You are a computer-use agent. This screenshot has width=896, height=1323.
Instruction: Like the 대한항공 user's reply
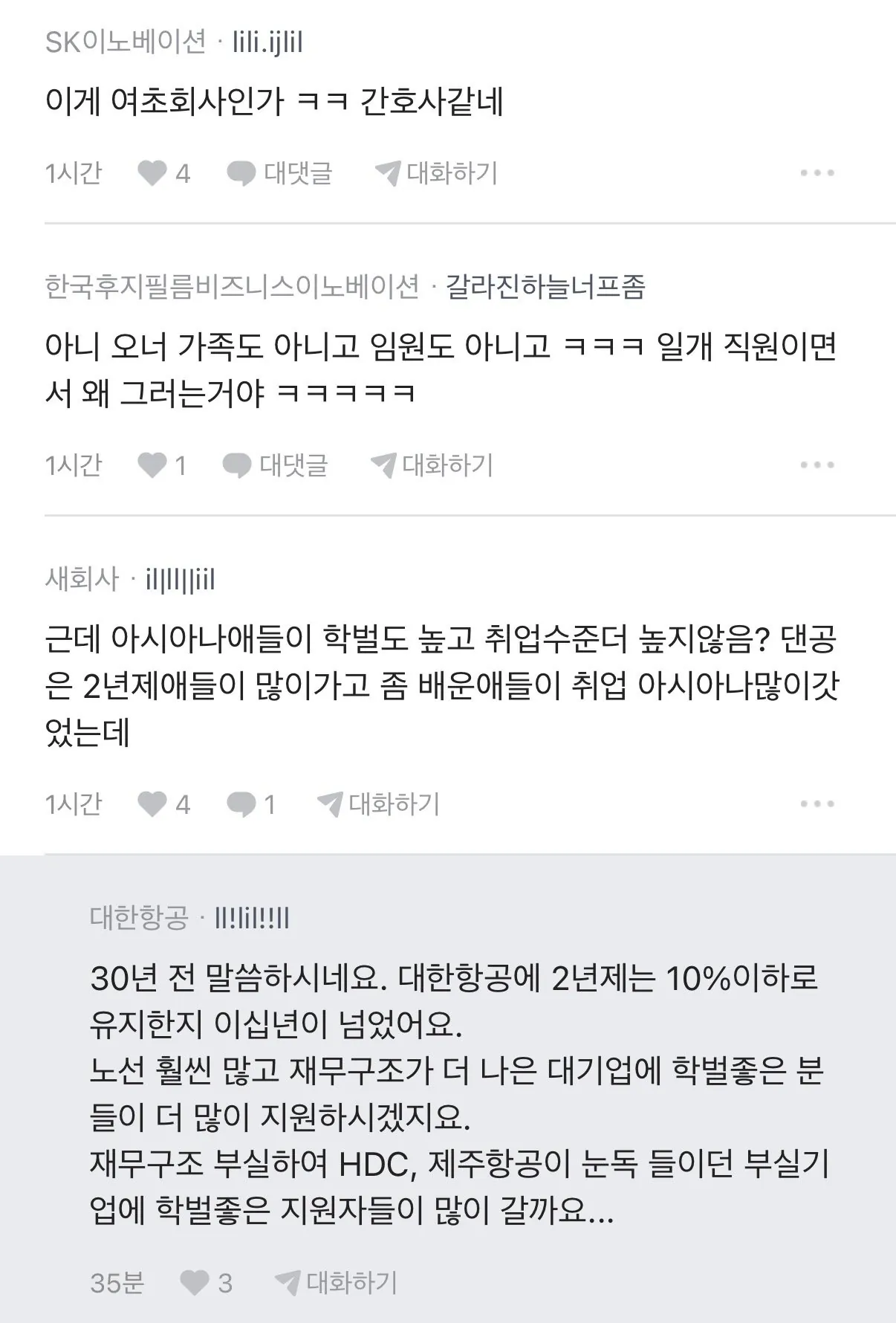(195, 1282)
